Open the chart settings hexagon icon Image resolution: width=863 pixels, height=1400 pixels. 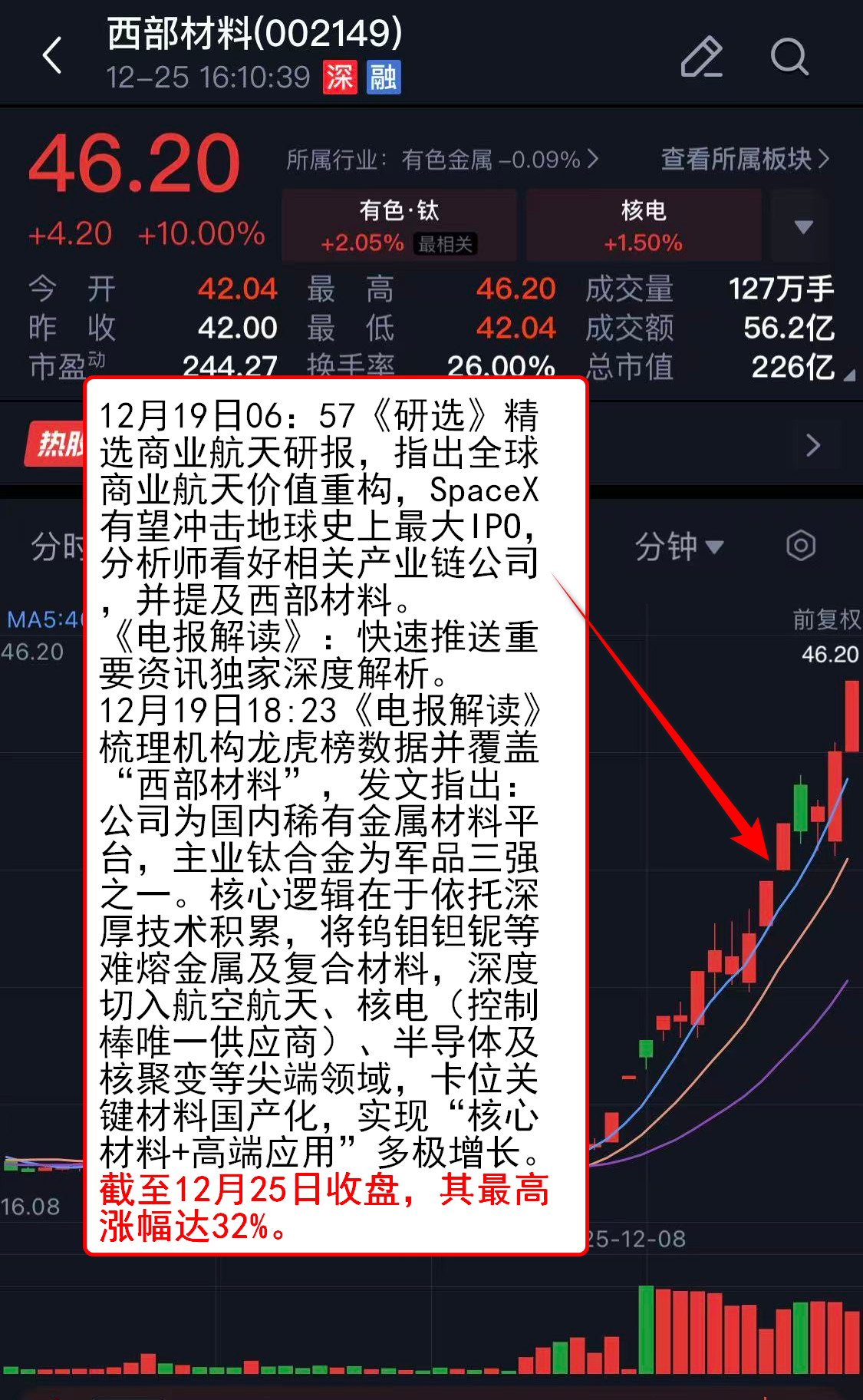pyautogui.click(x=800, y=546)
